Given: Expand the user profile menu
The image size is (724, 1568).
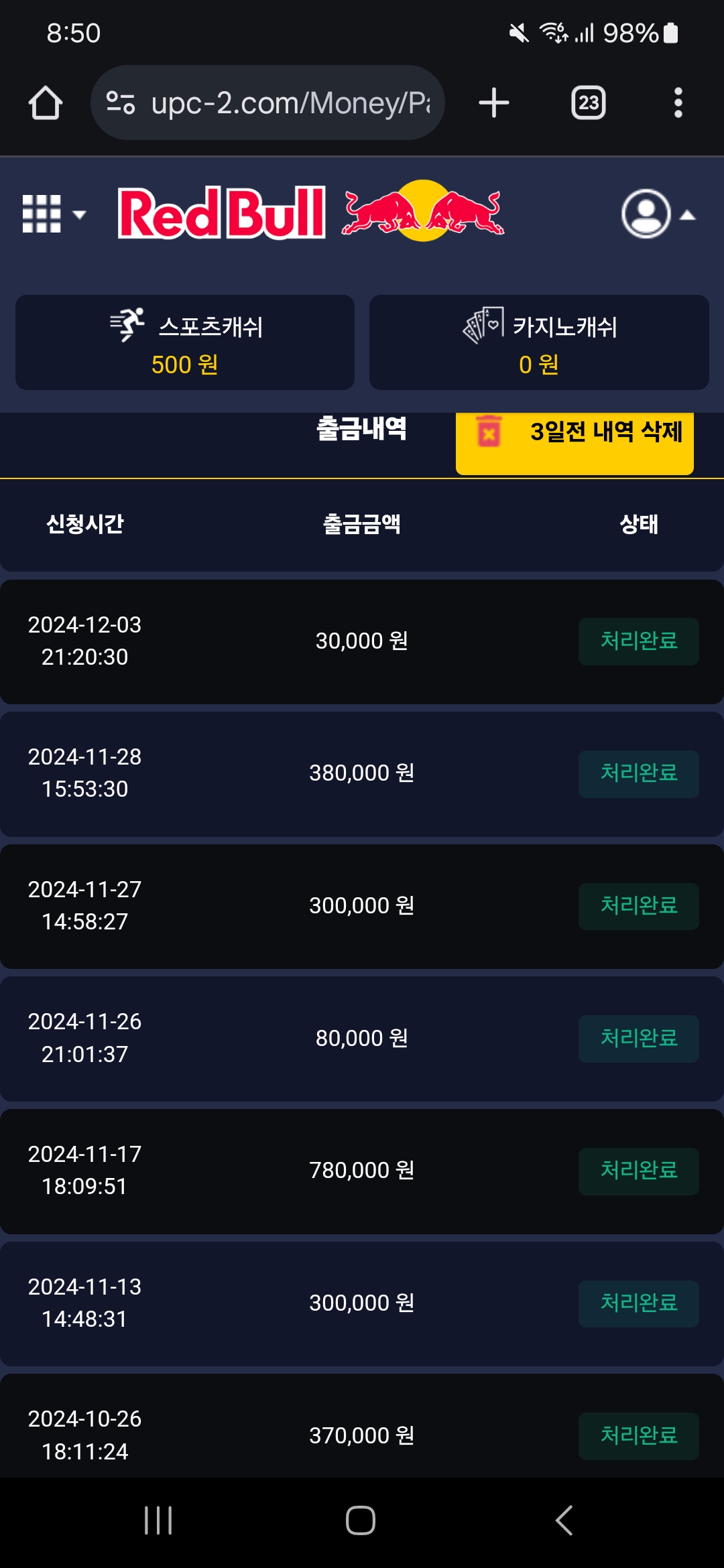Looking at the screenshot, I should click(657, 214).
